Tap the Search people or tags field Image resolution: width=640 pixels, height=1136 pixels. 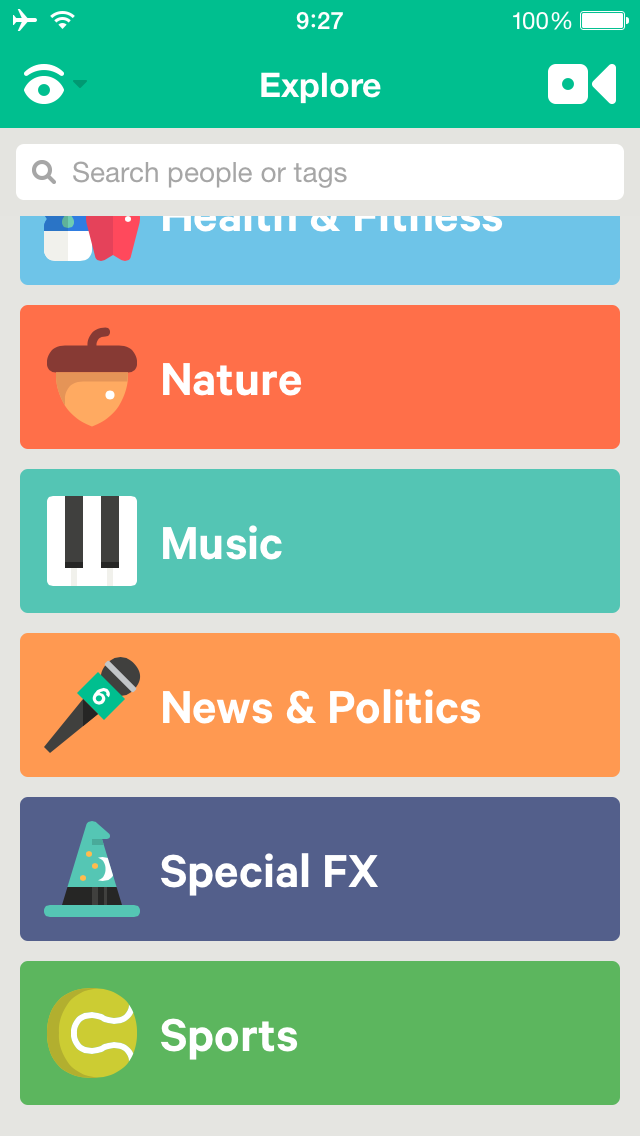(x=320, y=172)
